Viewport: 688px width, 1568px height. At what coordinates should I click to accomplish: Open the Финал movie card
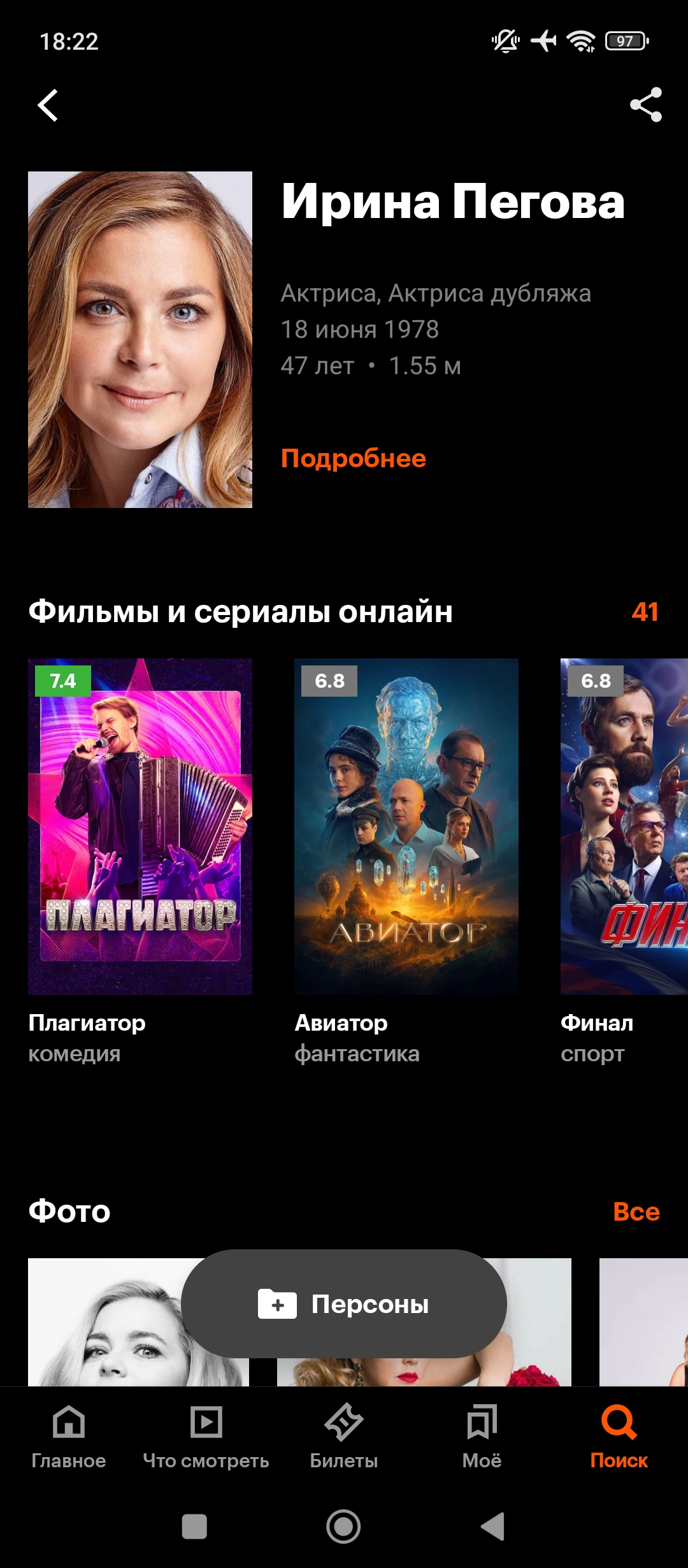click(x=624, y=826)
